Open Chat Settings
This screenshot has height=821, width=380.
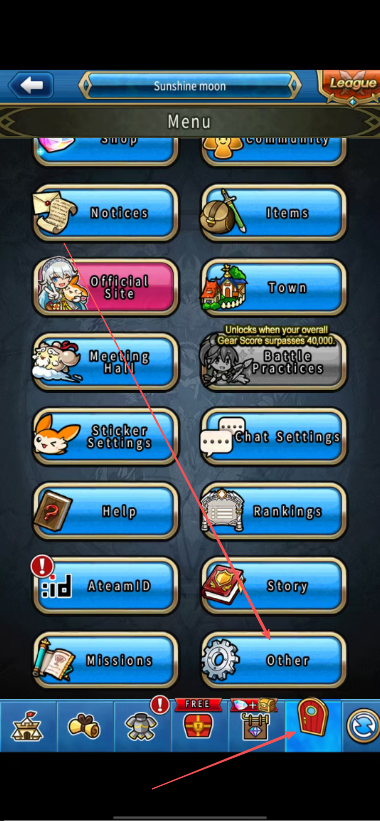pos(274,437)
